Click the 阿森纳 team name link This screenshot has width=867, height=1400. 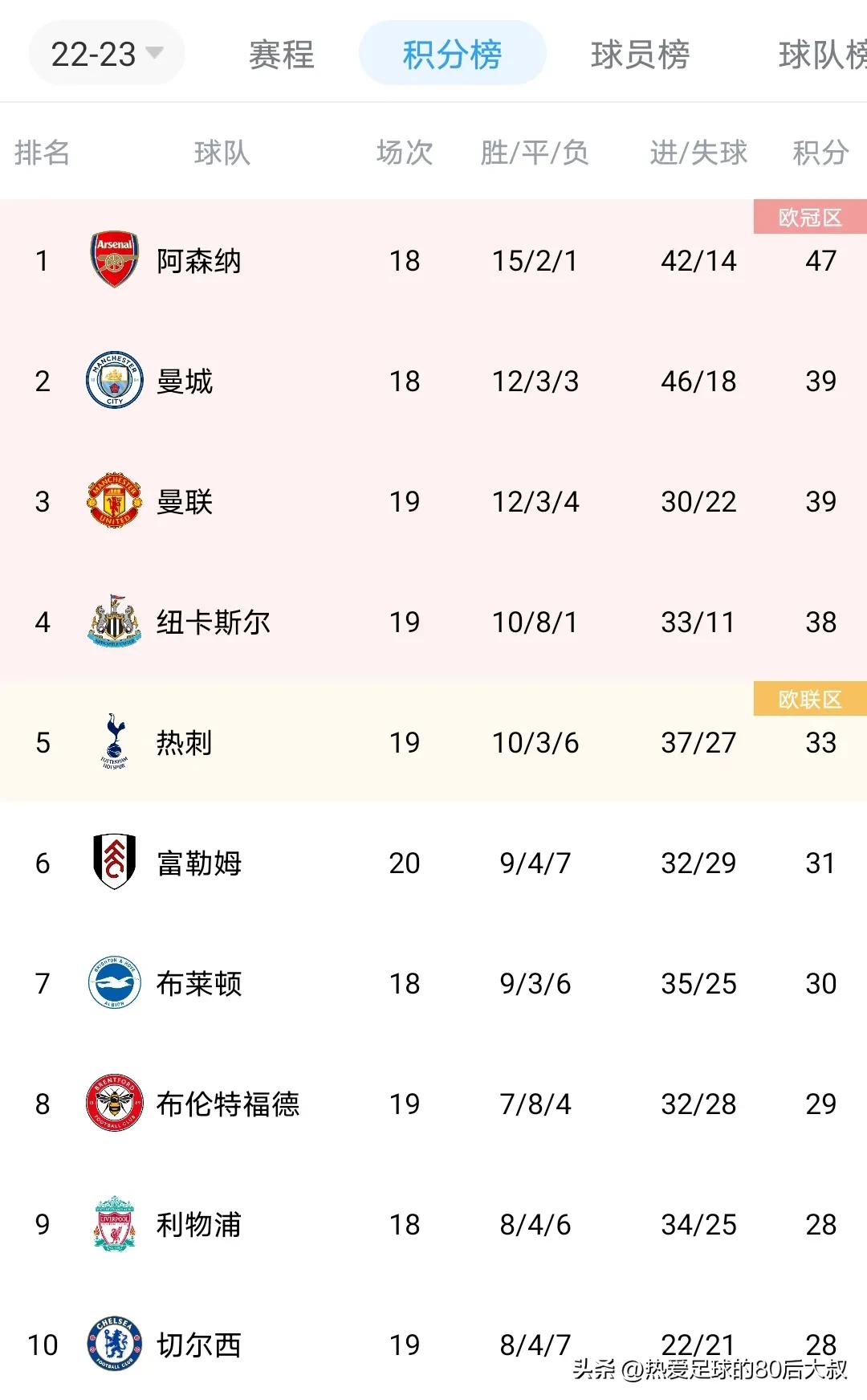coord(199,259)
